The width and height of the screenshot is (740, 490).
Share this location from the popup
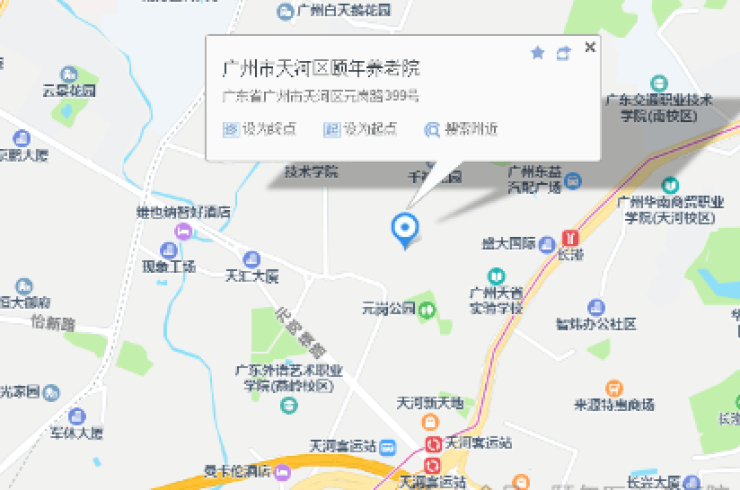pyautogui.click(x=563, y=52)
